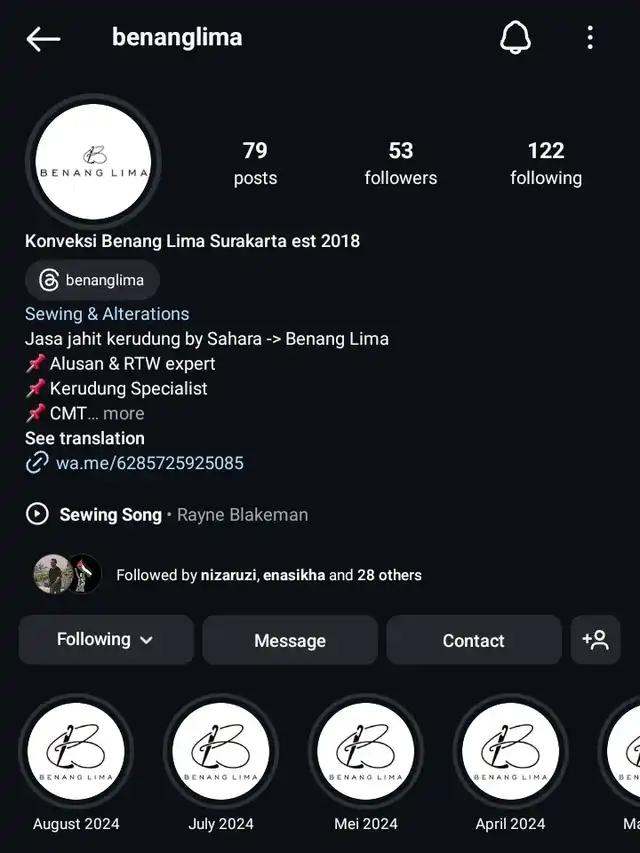Screen dimensions: 640x853
Task: Open the following list
Action: (545, 163)
